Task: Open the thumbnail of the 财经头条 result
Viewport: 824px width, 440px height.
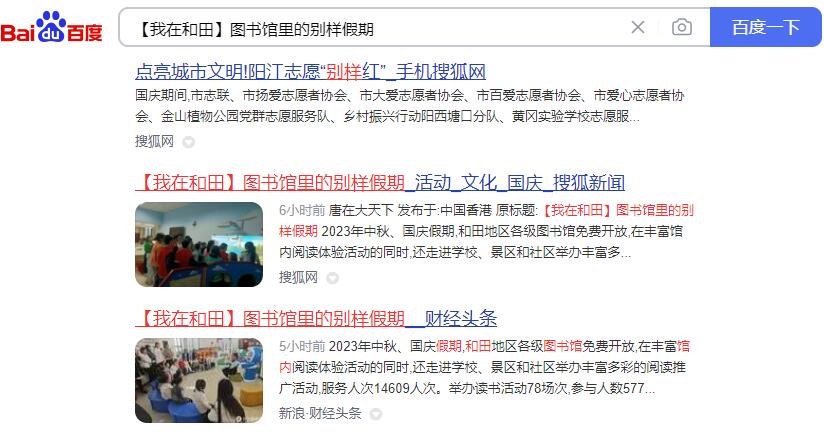Action: 199,380
